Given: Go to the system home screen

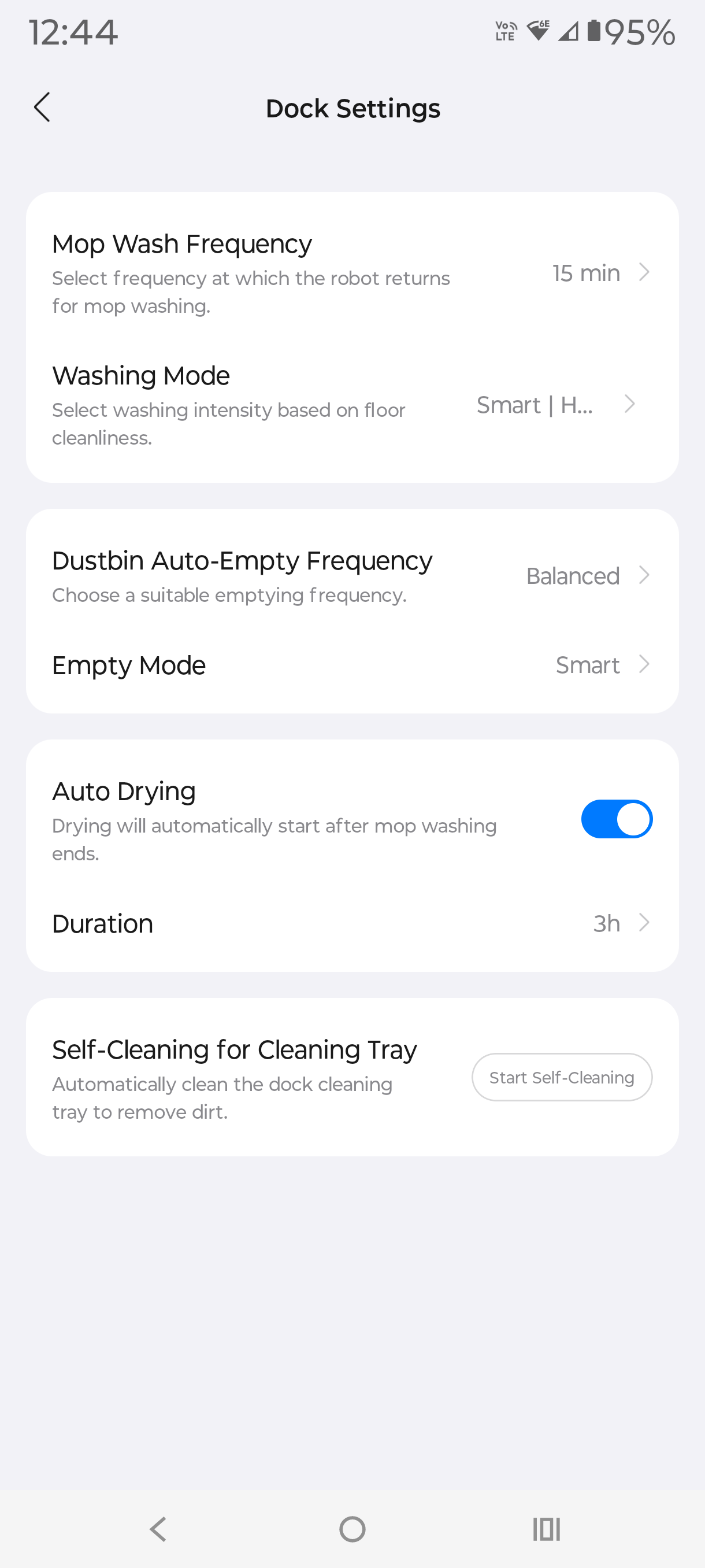Looking at the screenshot, I should 352,1529.
